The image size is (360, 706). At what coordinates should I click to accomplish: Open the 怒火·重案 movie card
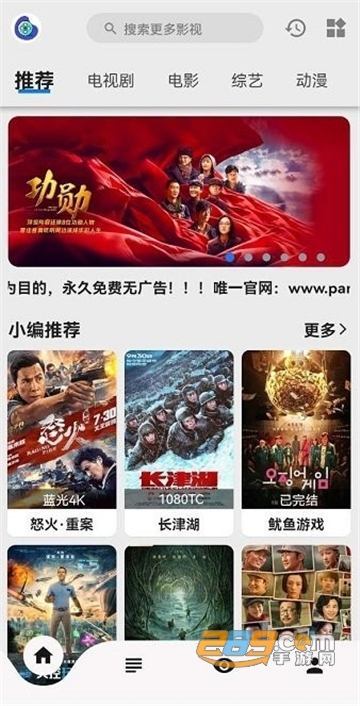click(62, 443)
